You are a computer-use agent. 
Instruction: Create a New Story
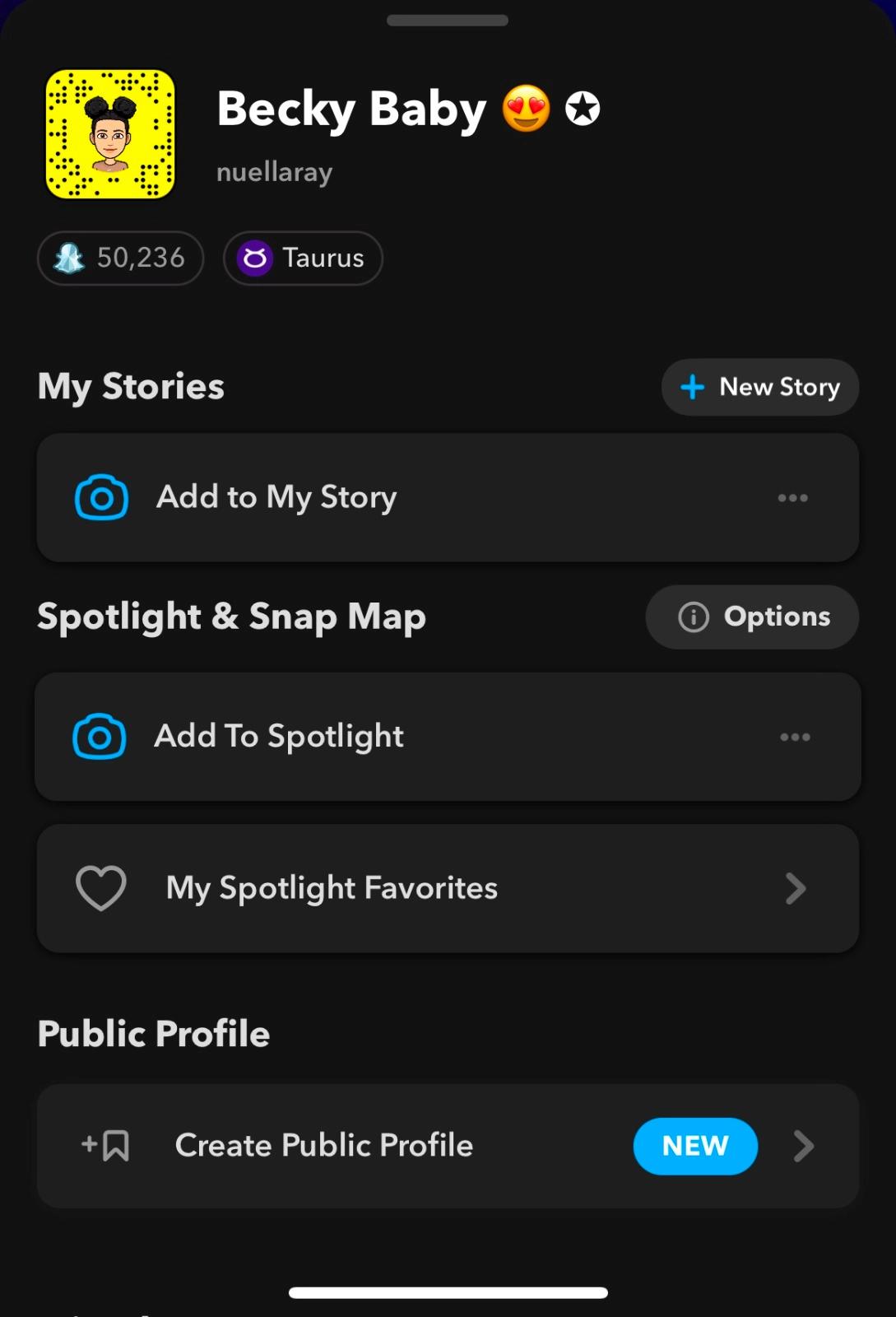[x=760, y=387]
